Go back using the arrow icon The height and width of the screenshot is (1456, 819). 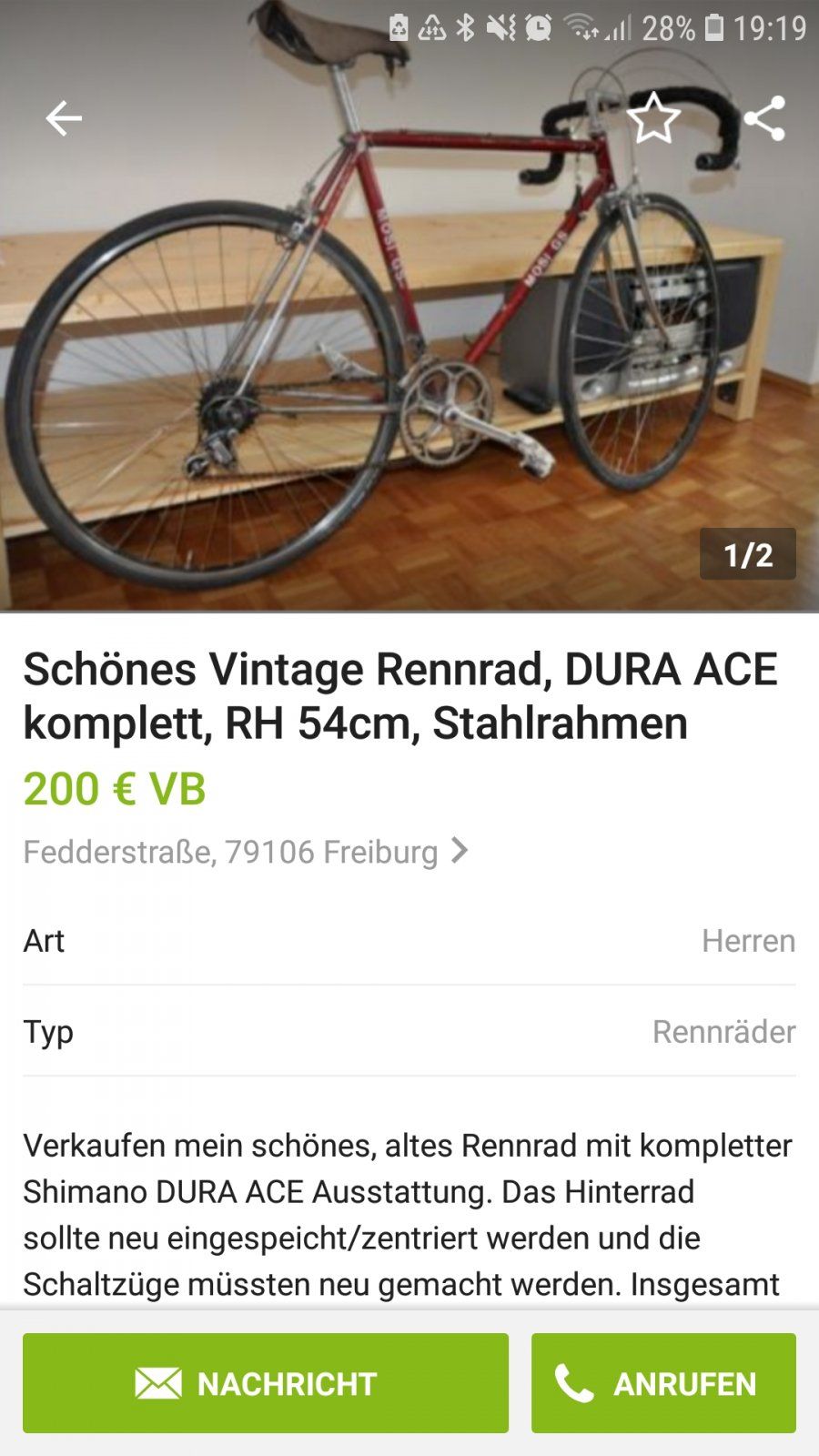click(64, 118)
